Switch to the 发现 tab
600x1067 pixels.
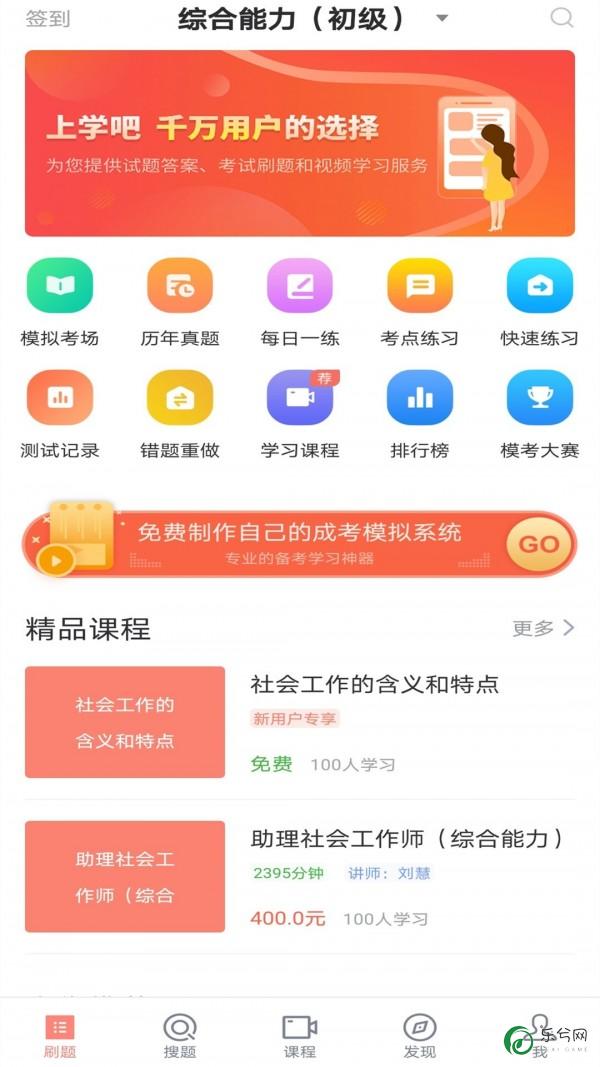click(420, 1035)
